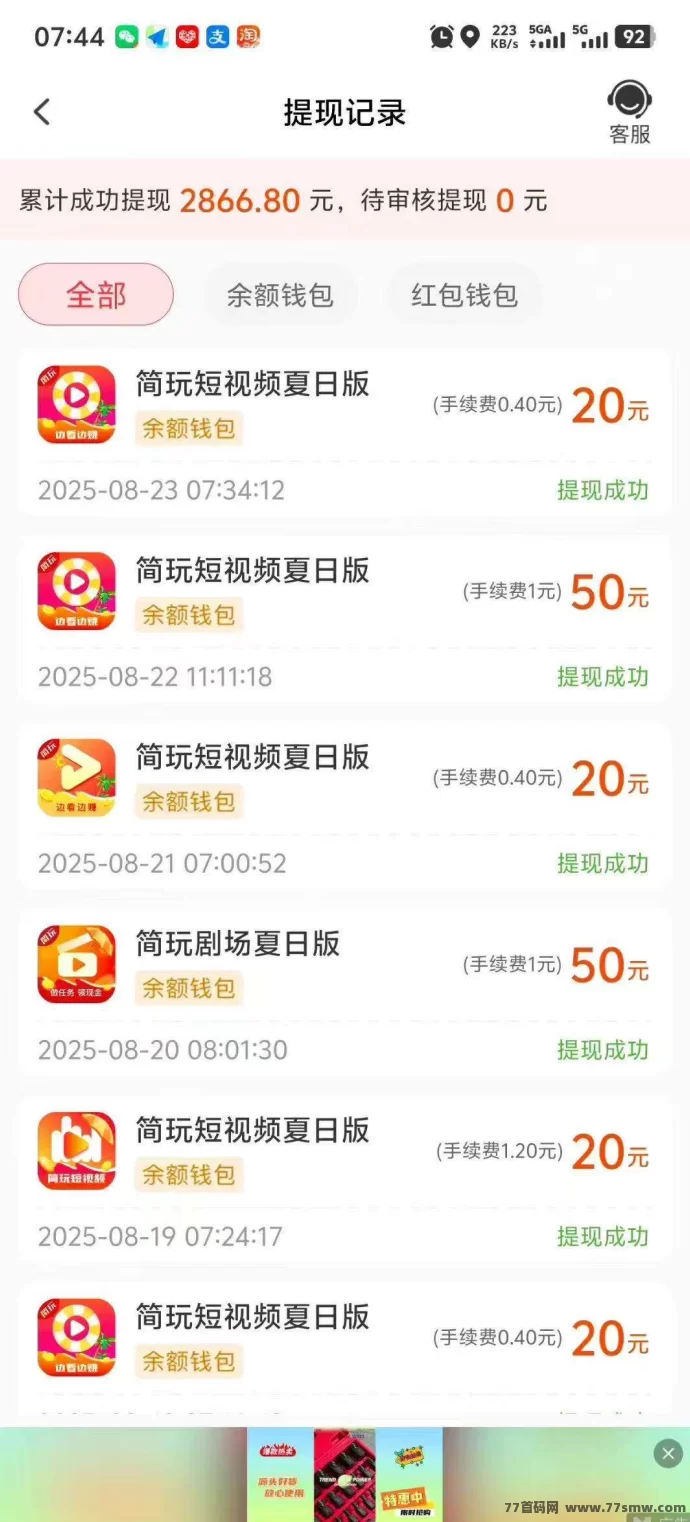The height and width of the screenshot is (1522, 690).
Task: Dismiss the bottom ad banner
Action: pyautogui.click(x=668, y=1453)
